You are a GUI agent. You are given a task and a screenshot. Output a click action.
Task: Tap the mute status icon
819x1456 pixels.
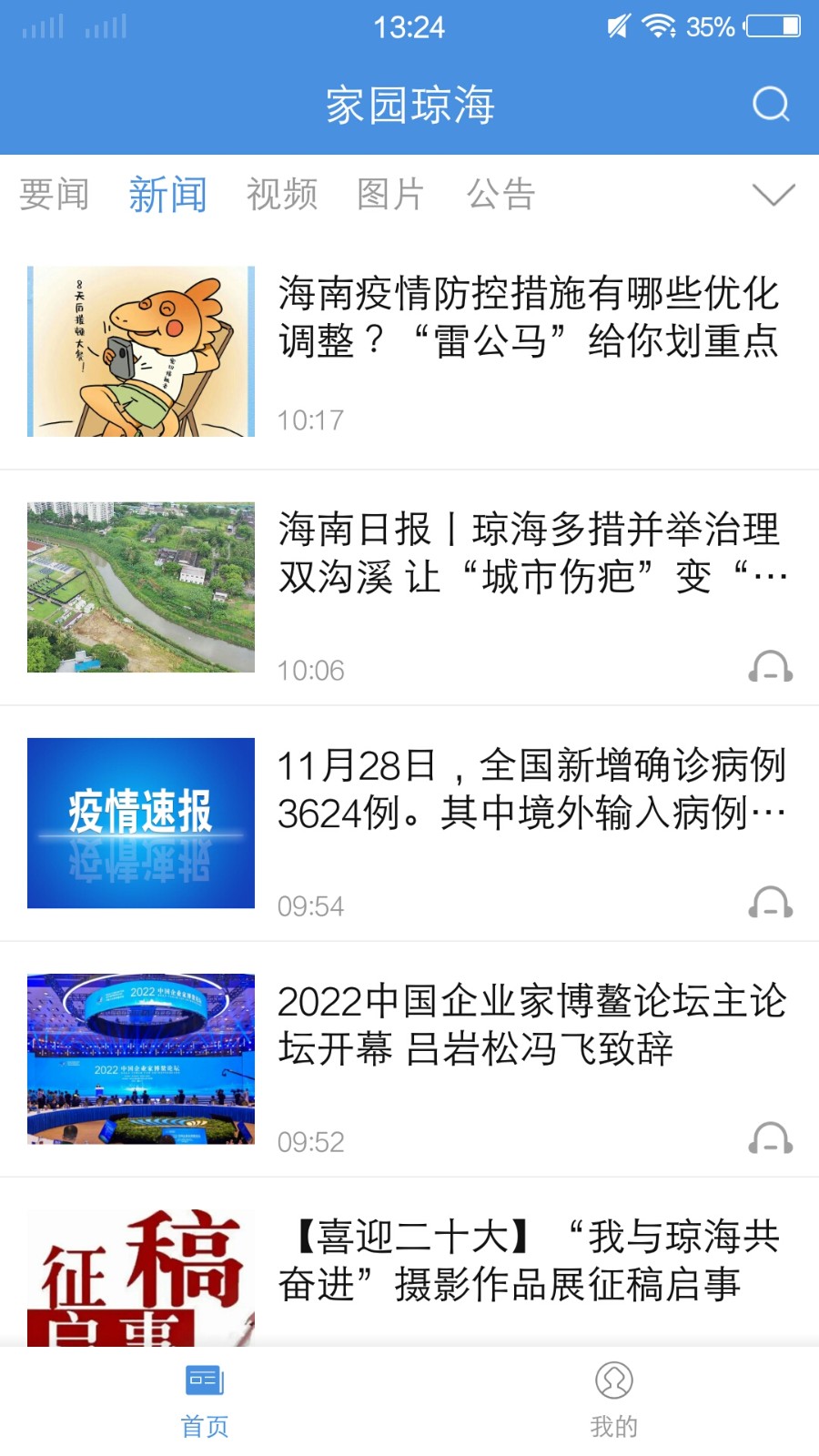[615, 26]
